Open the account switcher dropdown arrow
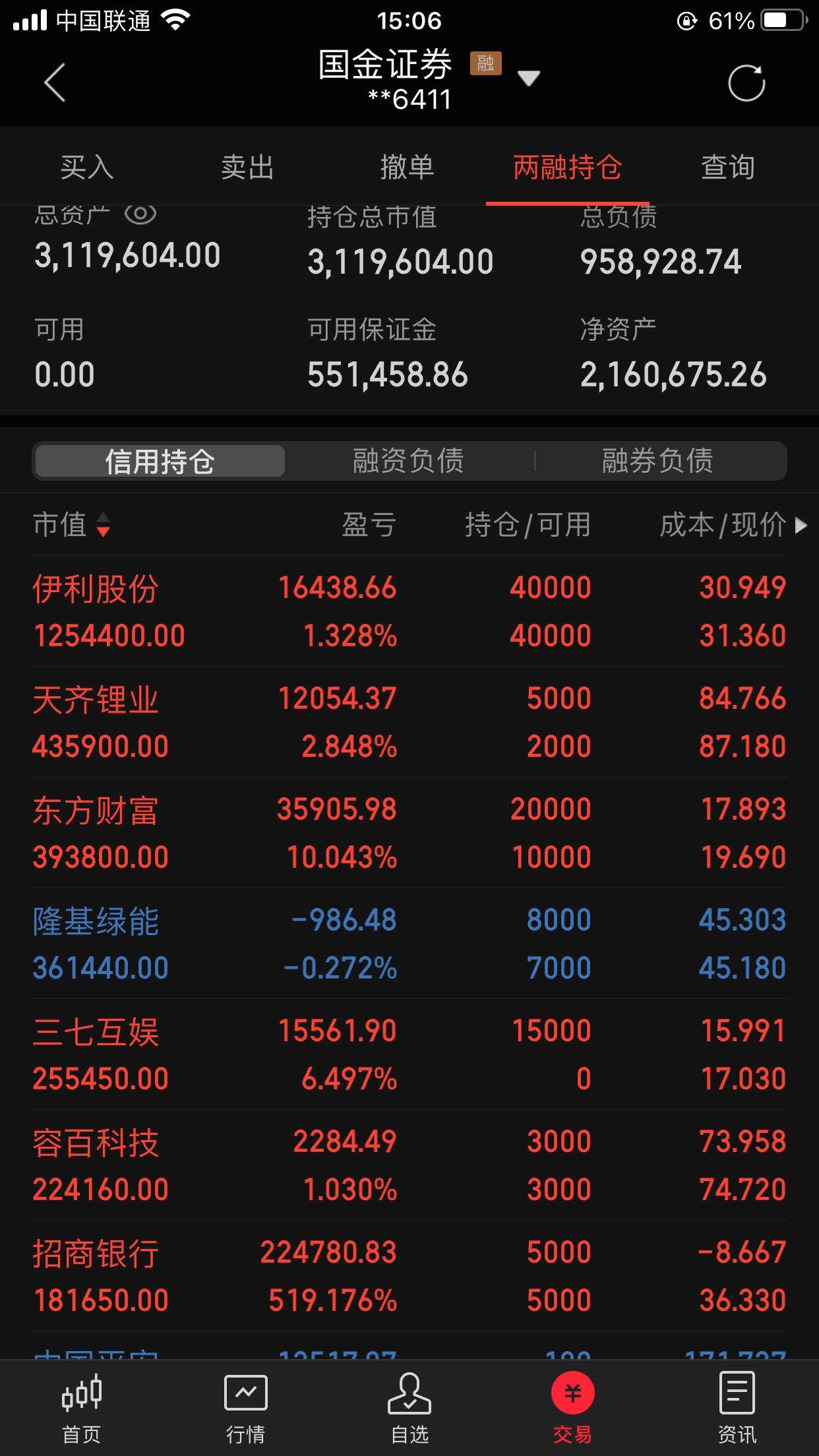The image size is (819, 1456). [528, 78]
